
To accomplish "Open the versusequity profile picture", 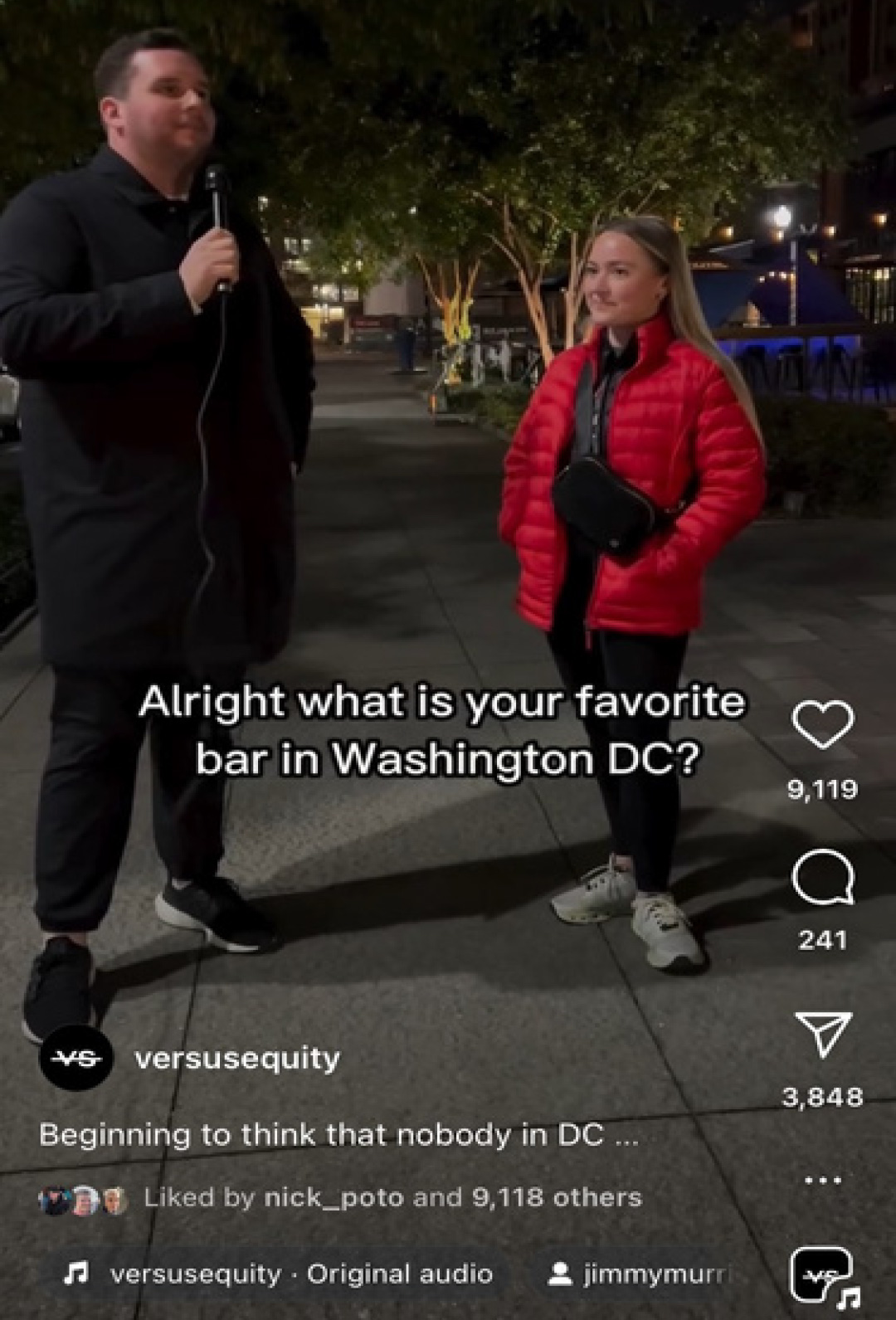I will (x=76, y=1059).
